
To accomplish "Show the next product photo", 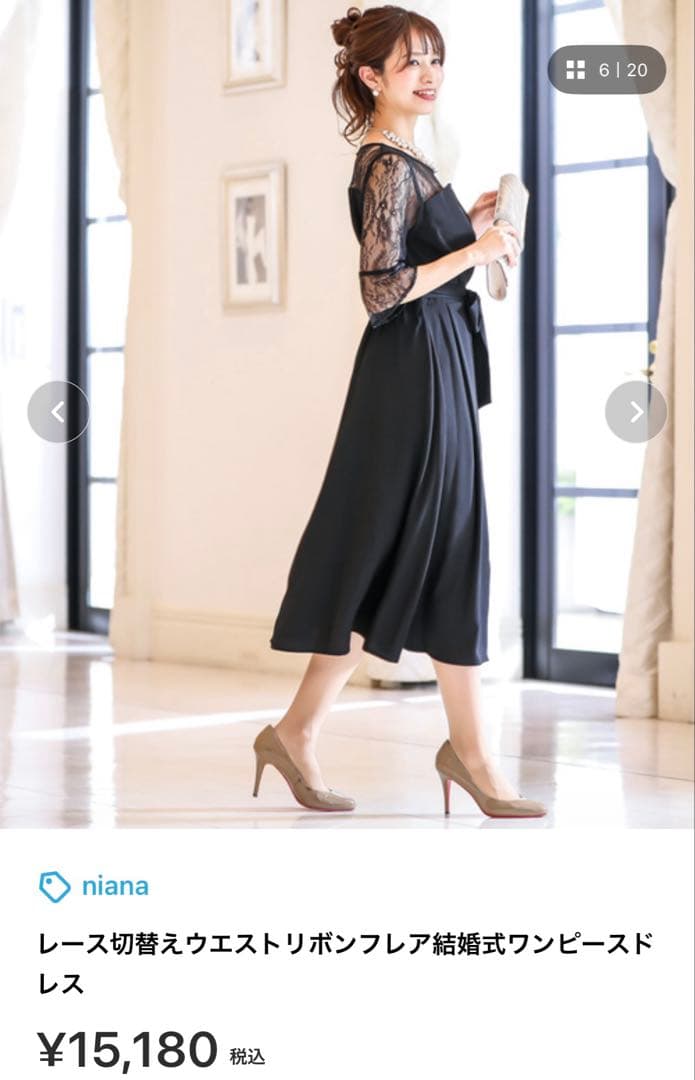I will [x=636, y=412].
